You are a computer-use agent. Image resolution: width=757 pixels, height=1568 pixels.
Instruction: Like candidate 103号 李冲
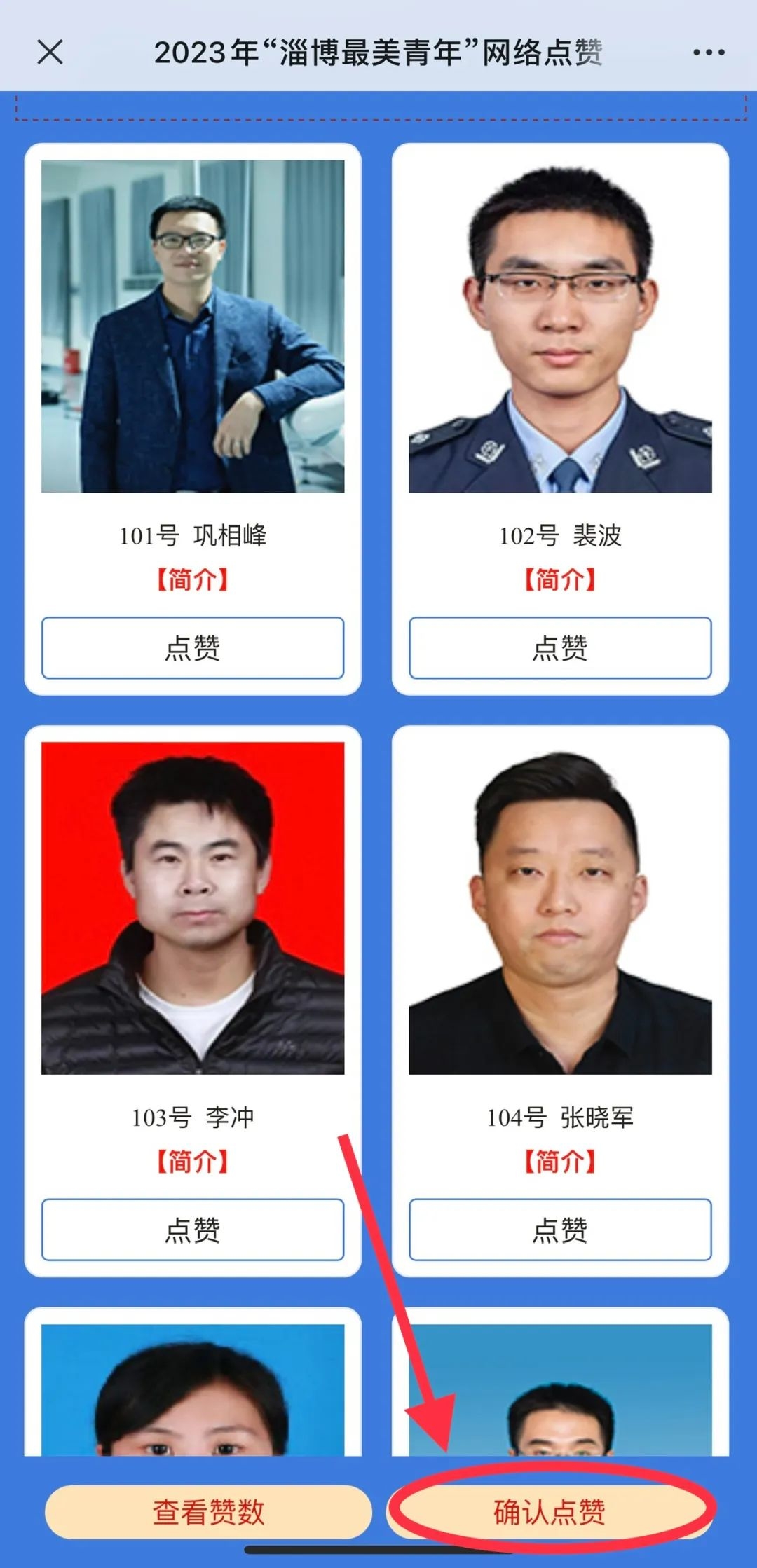tap(193, 1230)
